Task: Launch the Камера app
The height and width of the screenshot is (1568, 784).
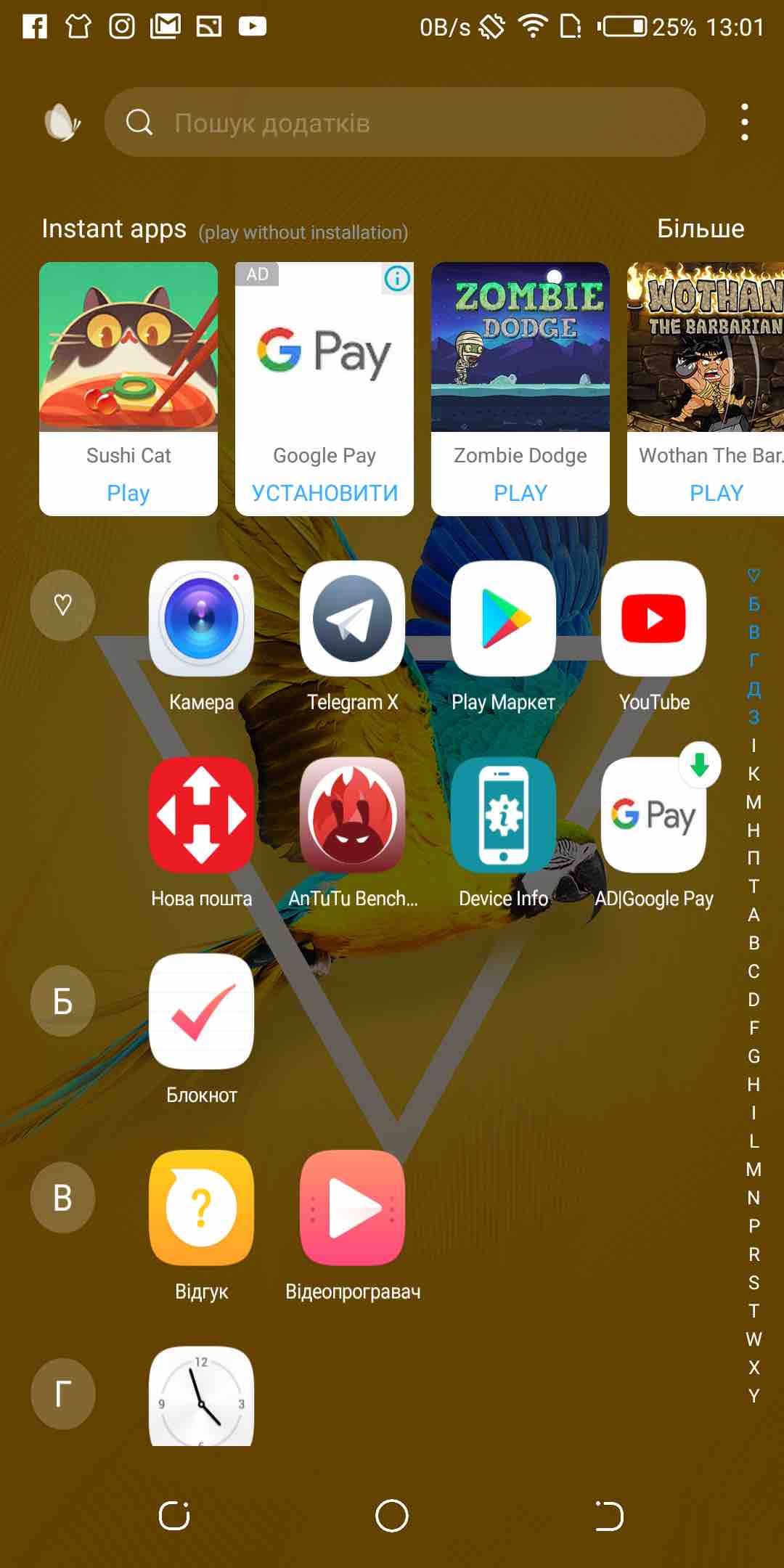Action: (201, 619)
